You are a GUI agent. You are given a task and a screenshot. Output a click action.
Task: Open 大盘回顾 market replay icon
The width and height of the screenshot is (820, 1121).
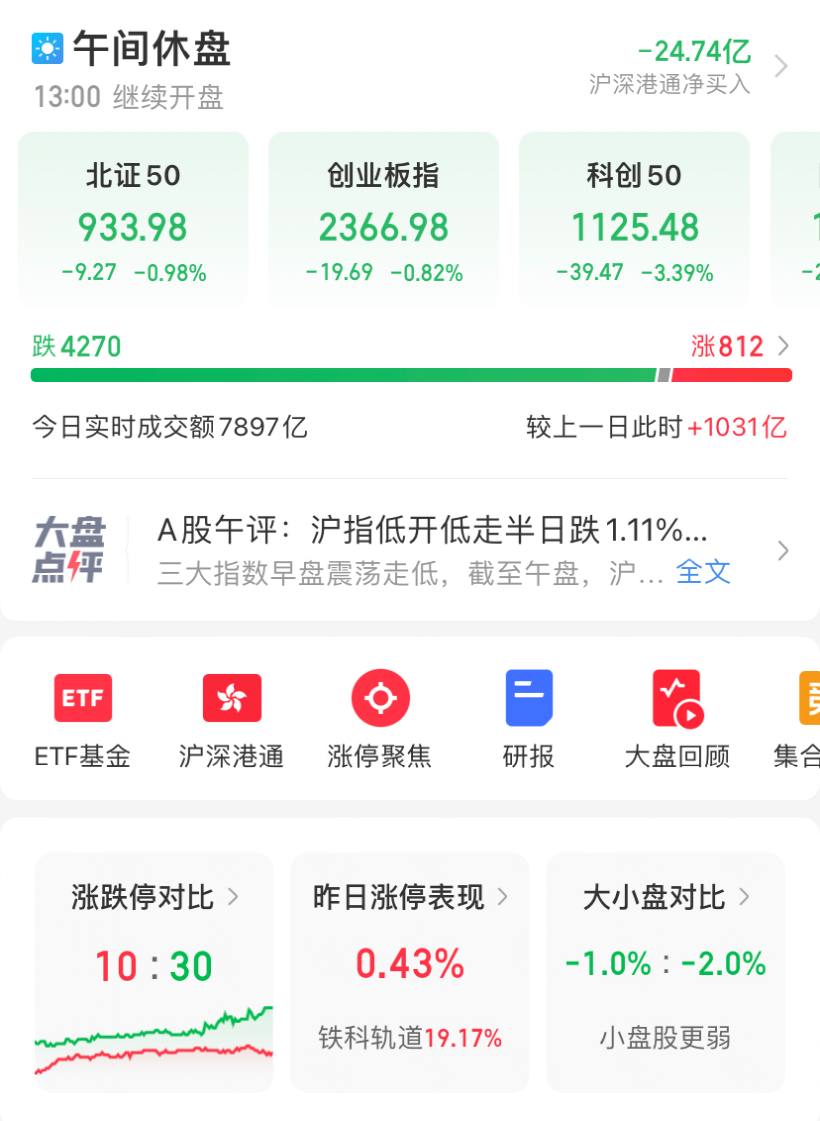(x=676, y=698)
